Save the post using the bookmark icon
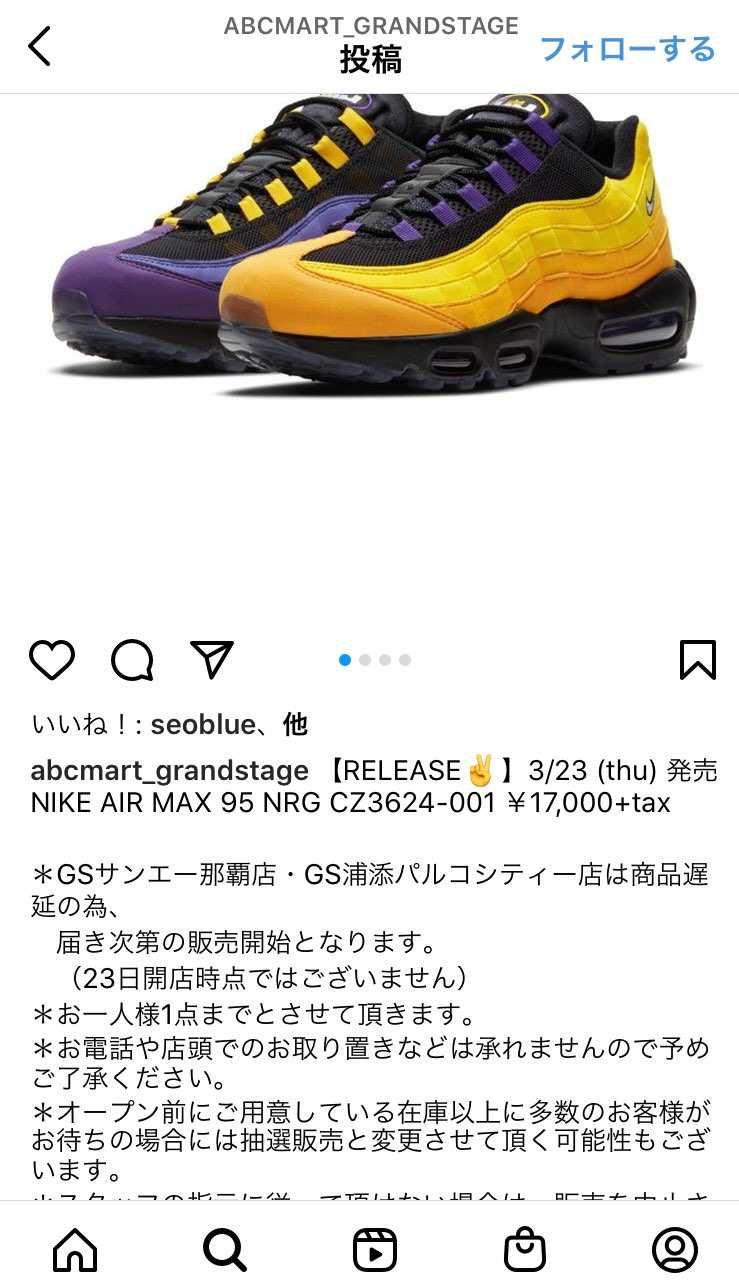The height and width of the screenshot is (1286, 739). click(x=699, y=658)
